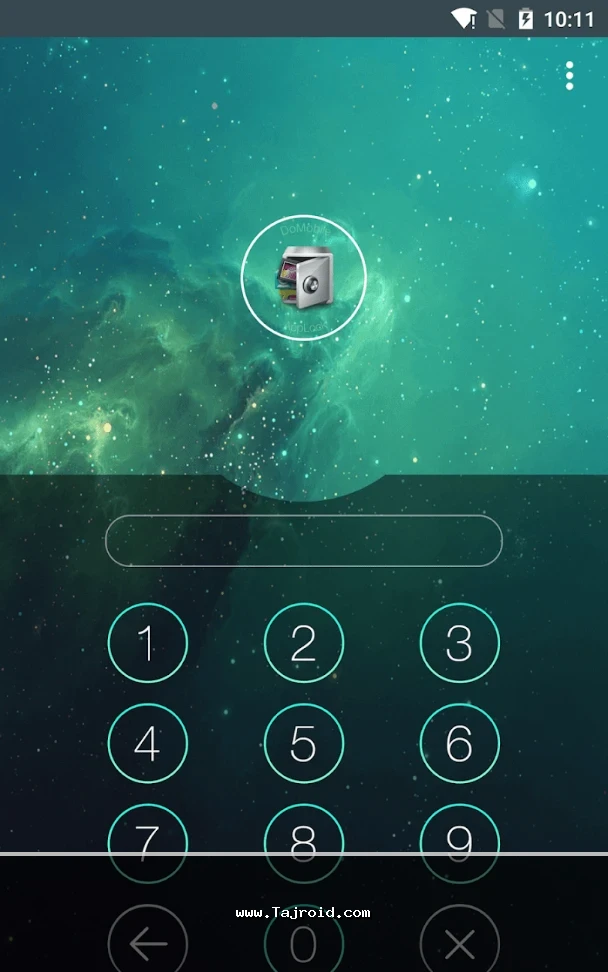Tap digit 1 on the keypad
608x972 pixels.
[147, 643]
